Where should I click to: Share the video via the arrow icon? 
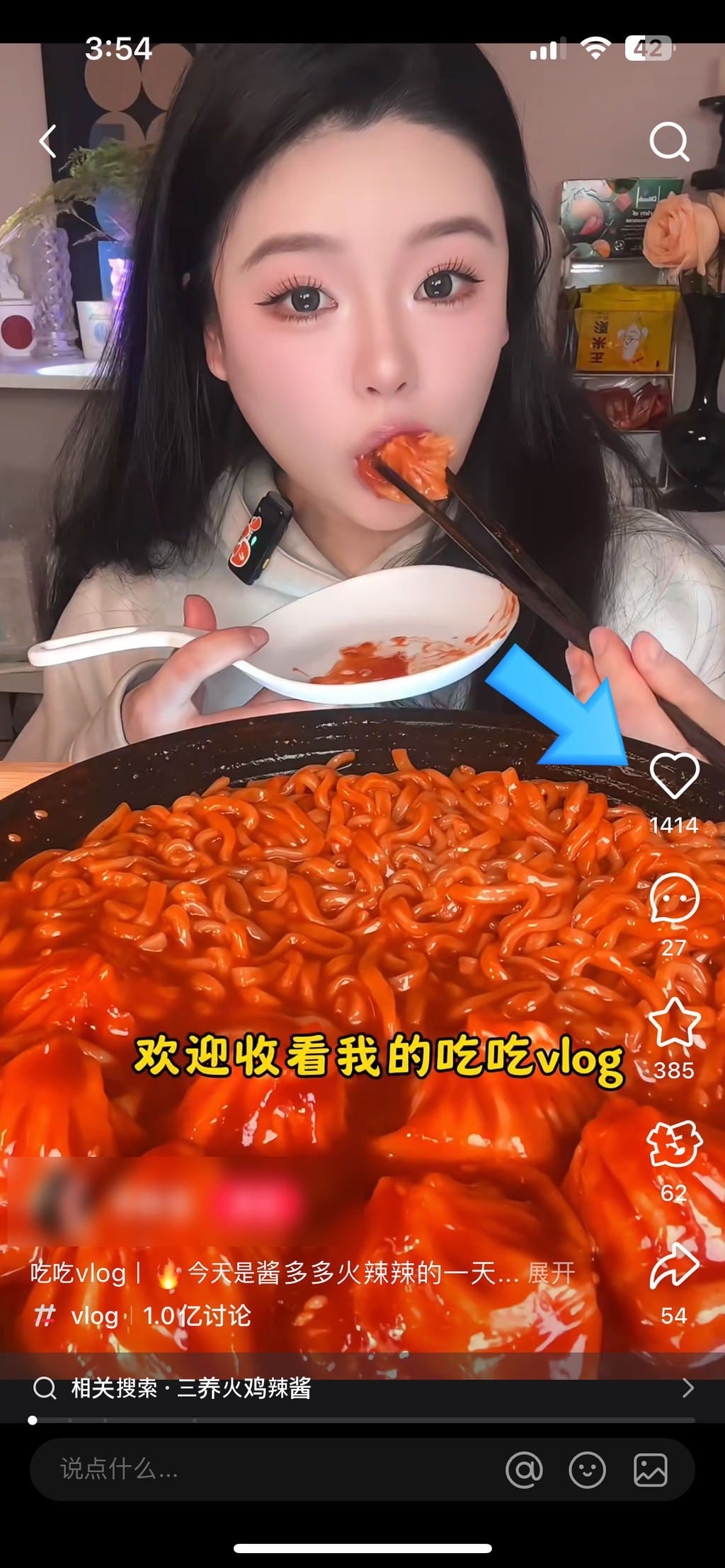click(674, 1267)
